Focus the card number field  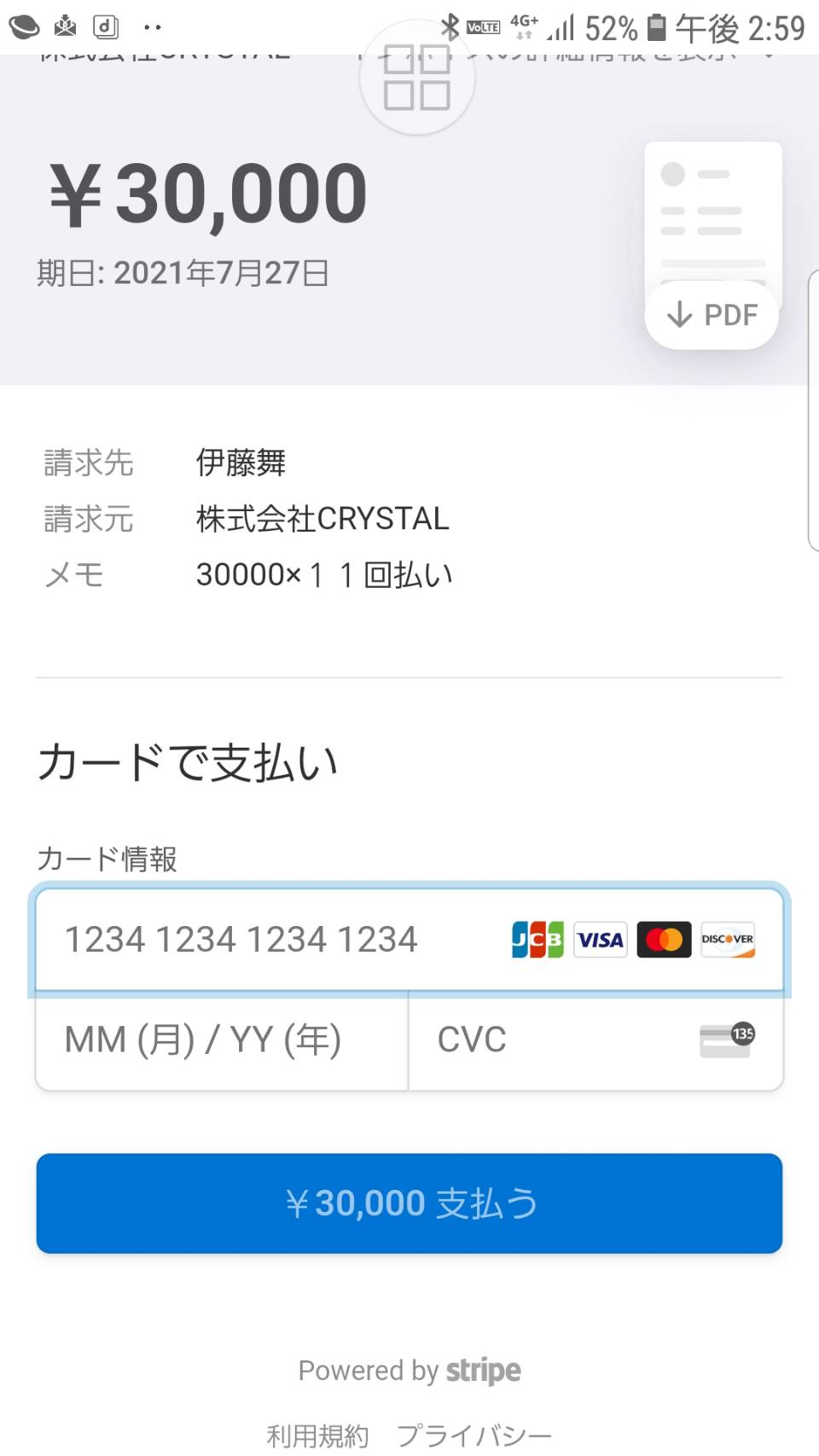tap(409, 940)
